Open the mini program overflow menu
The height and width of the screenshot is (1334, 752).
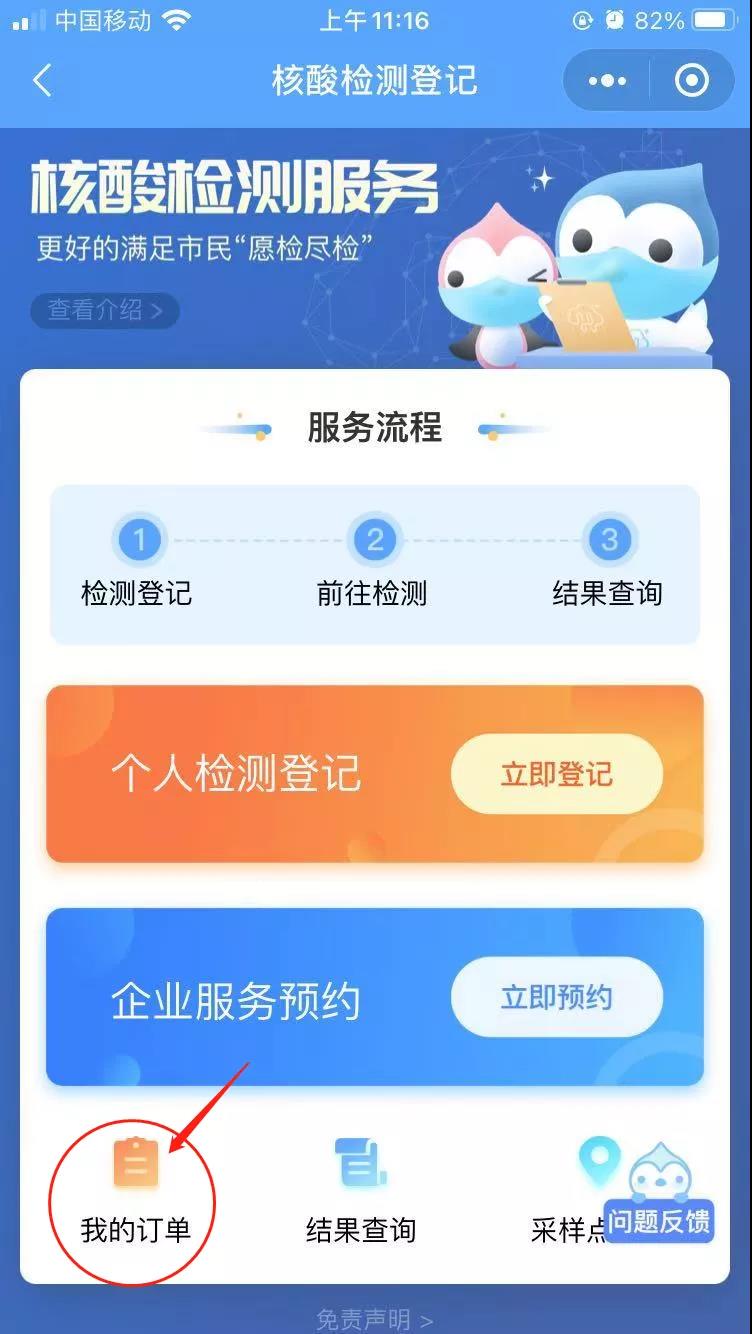(607, 81)
